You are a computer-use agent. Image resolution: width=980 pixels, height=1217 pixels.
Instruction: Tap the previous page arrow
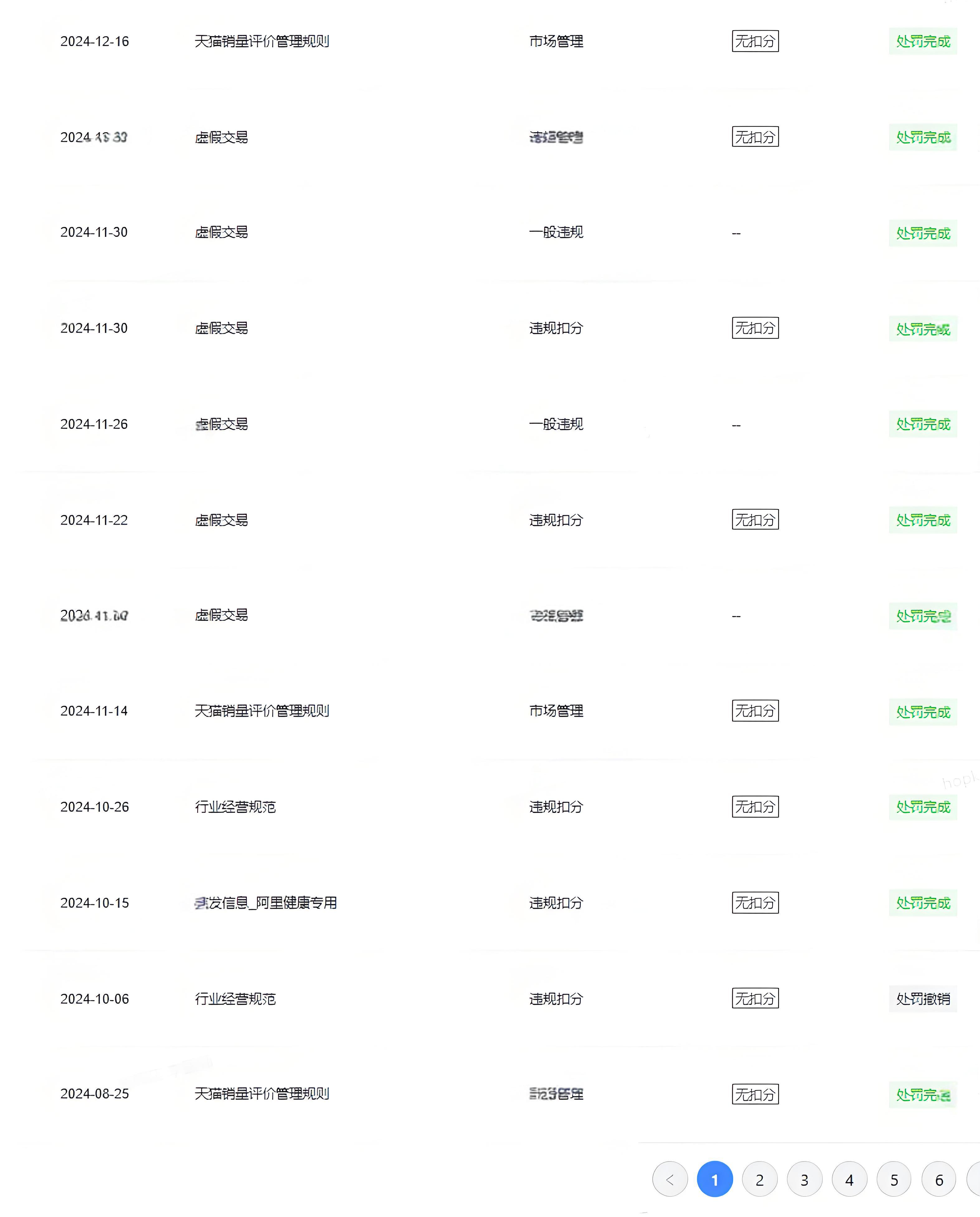[x=670, y=1179]
